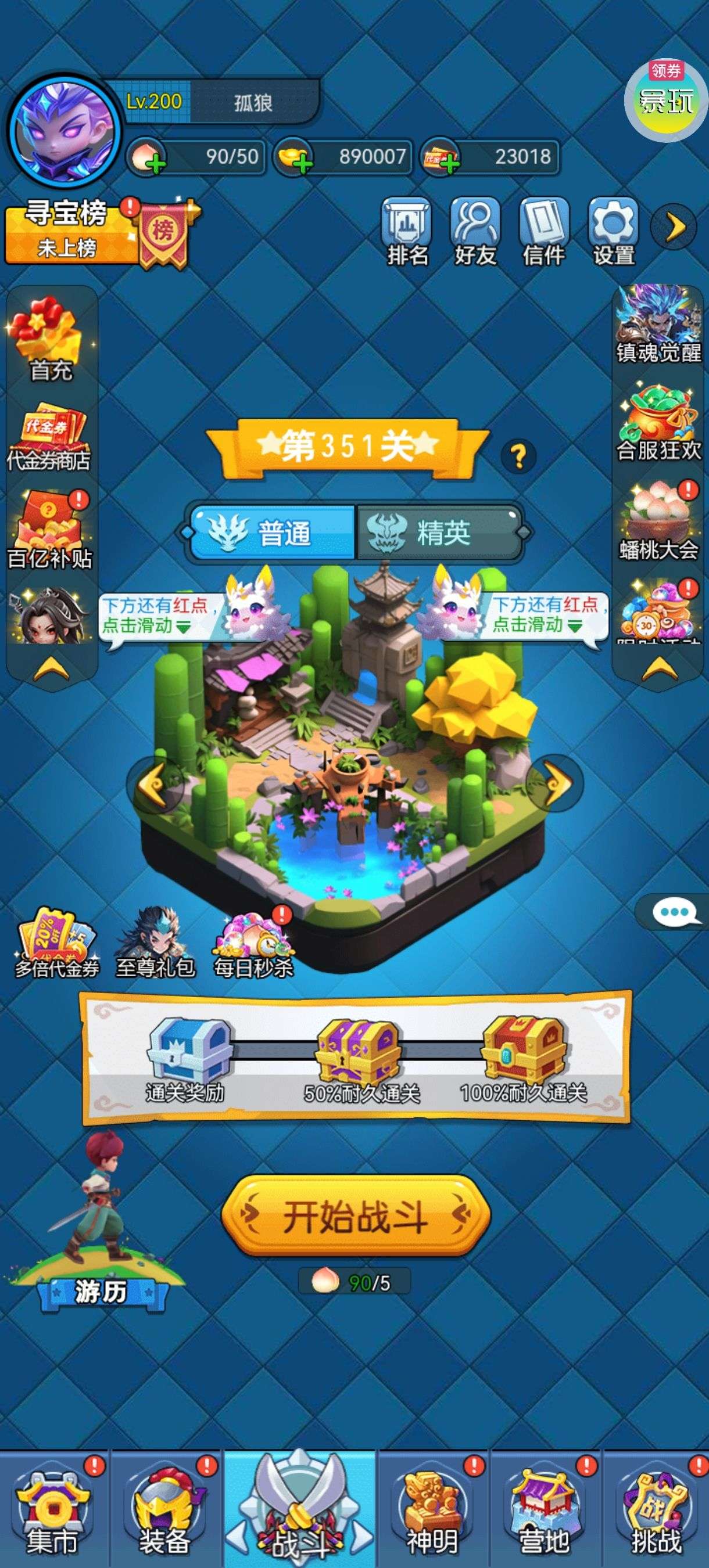
Task: Open the 好友 friends list
Action: pos(476,232)
